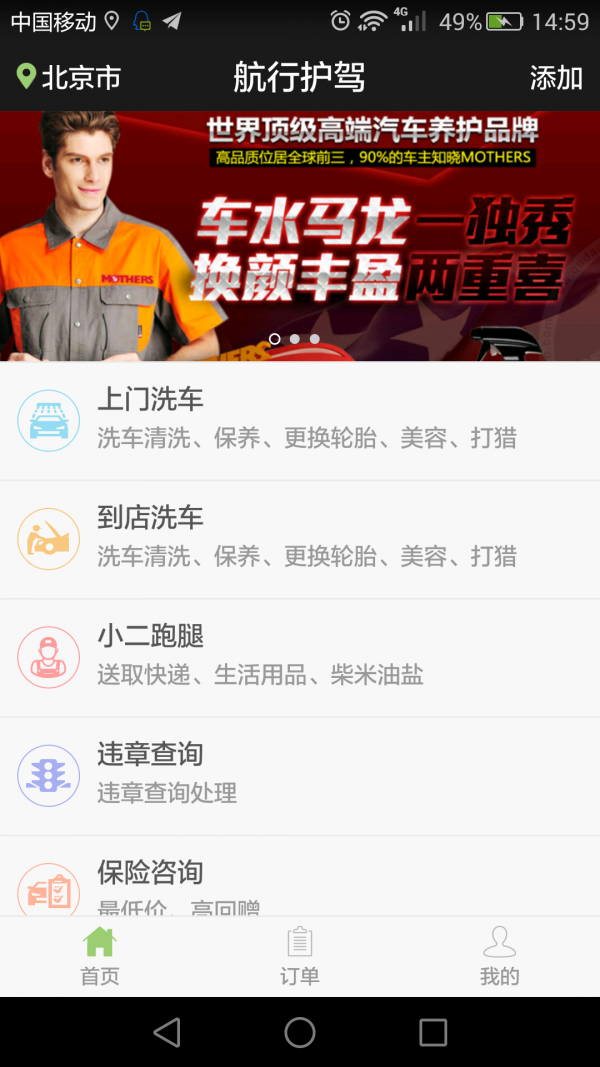Go to the system home screen
Viewport: 600px width, 1067px height.
(x=300, y=1032)
